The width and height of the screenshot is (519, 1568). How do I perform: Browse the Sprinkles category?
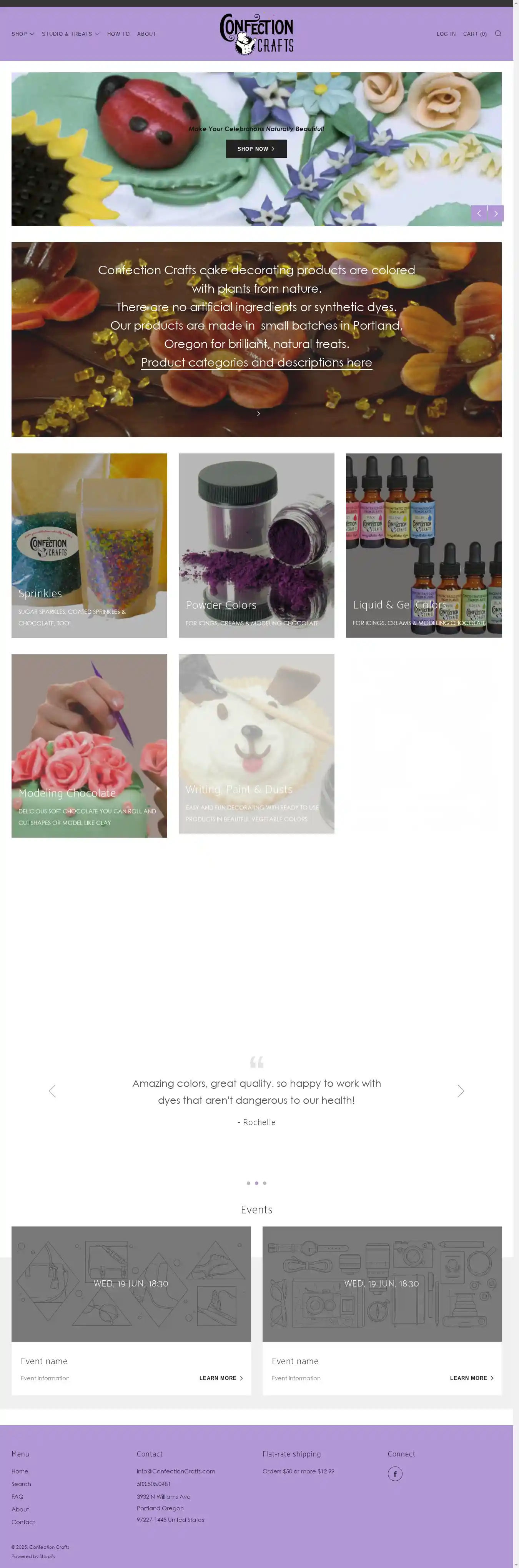click(89, 545)
